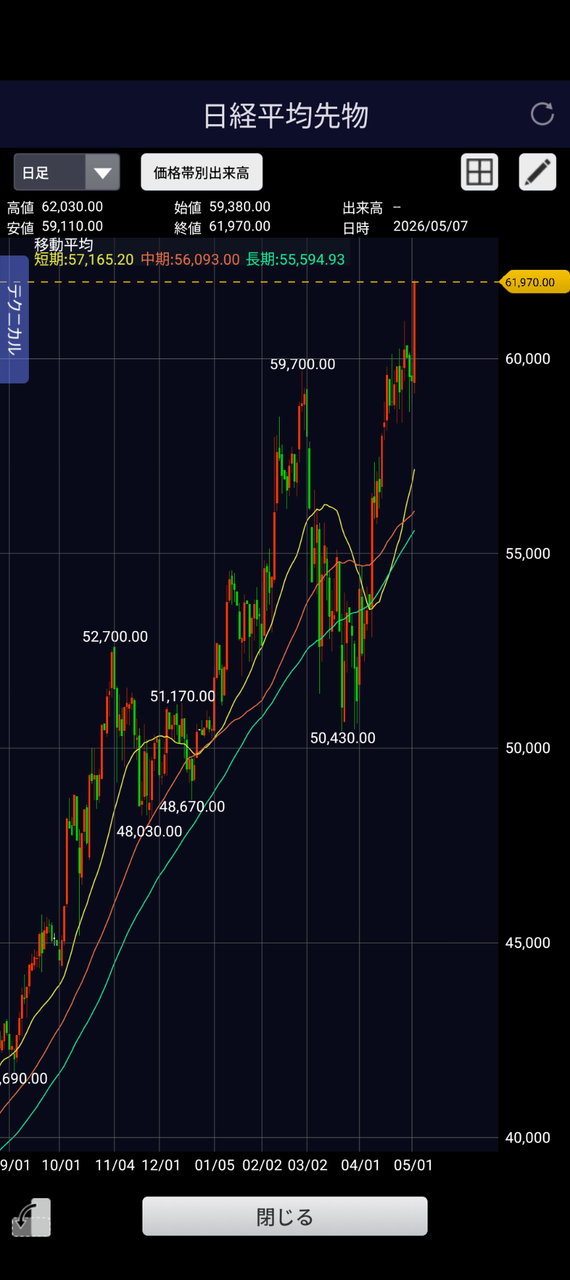
Task: Expand the テクニカル side tab
Action: tap(15, 319)
